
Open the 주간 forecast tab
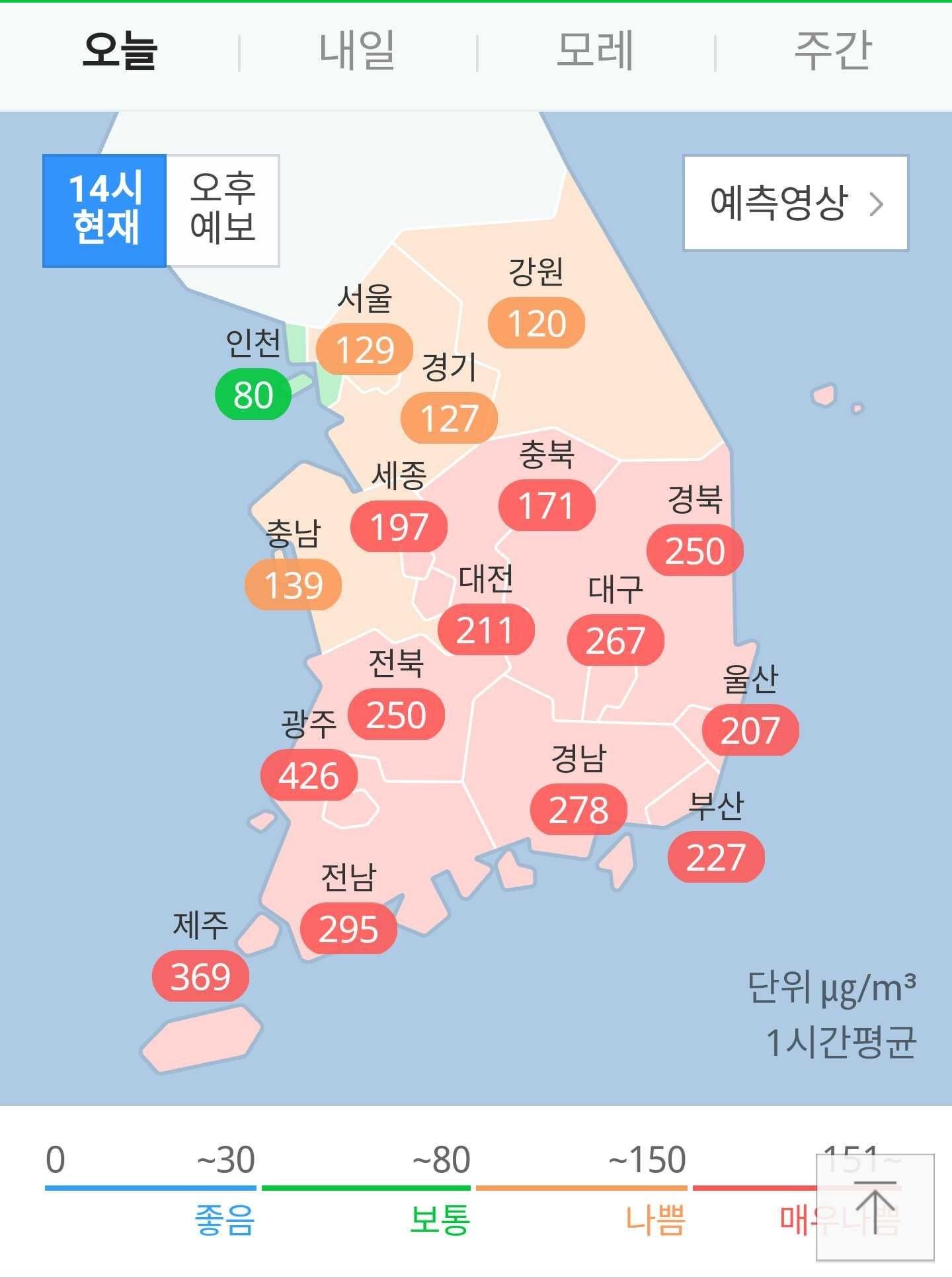pos(833,51)
